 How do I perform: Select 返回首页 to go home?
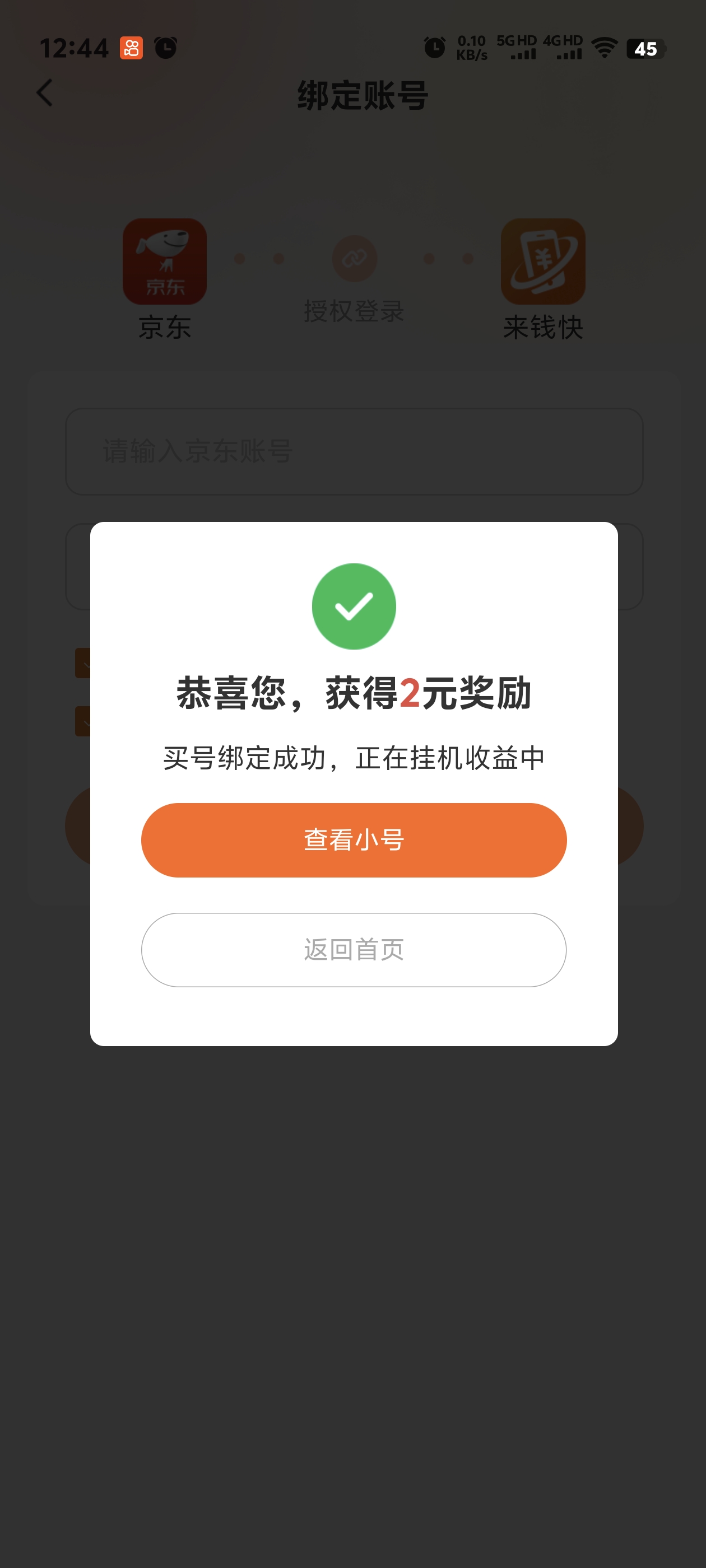pos(354,950)
